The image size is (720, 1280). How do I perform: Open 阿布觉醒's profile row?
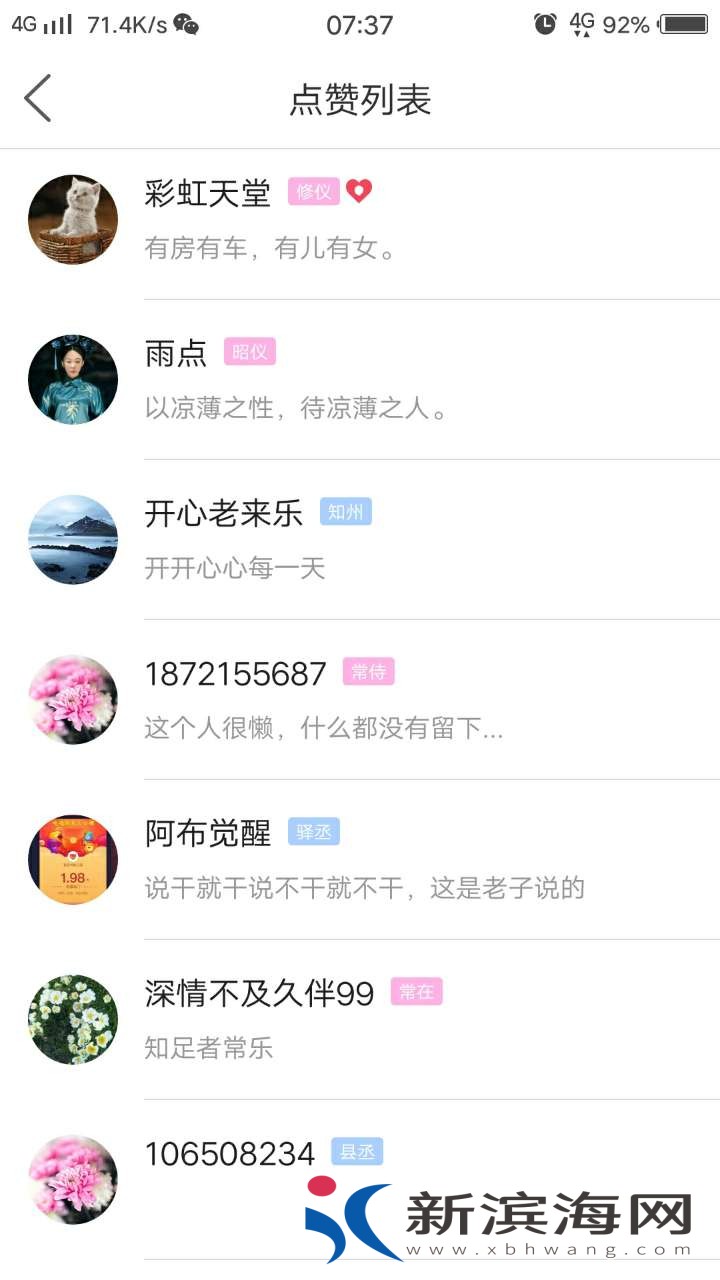(x=360, y=860)
